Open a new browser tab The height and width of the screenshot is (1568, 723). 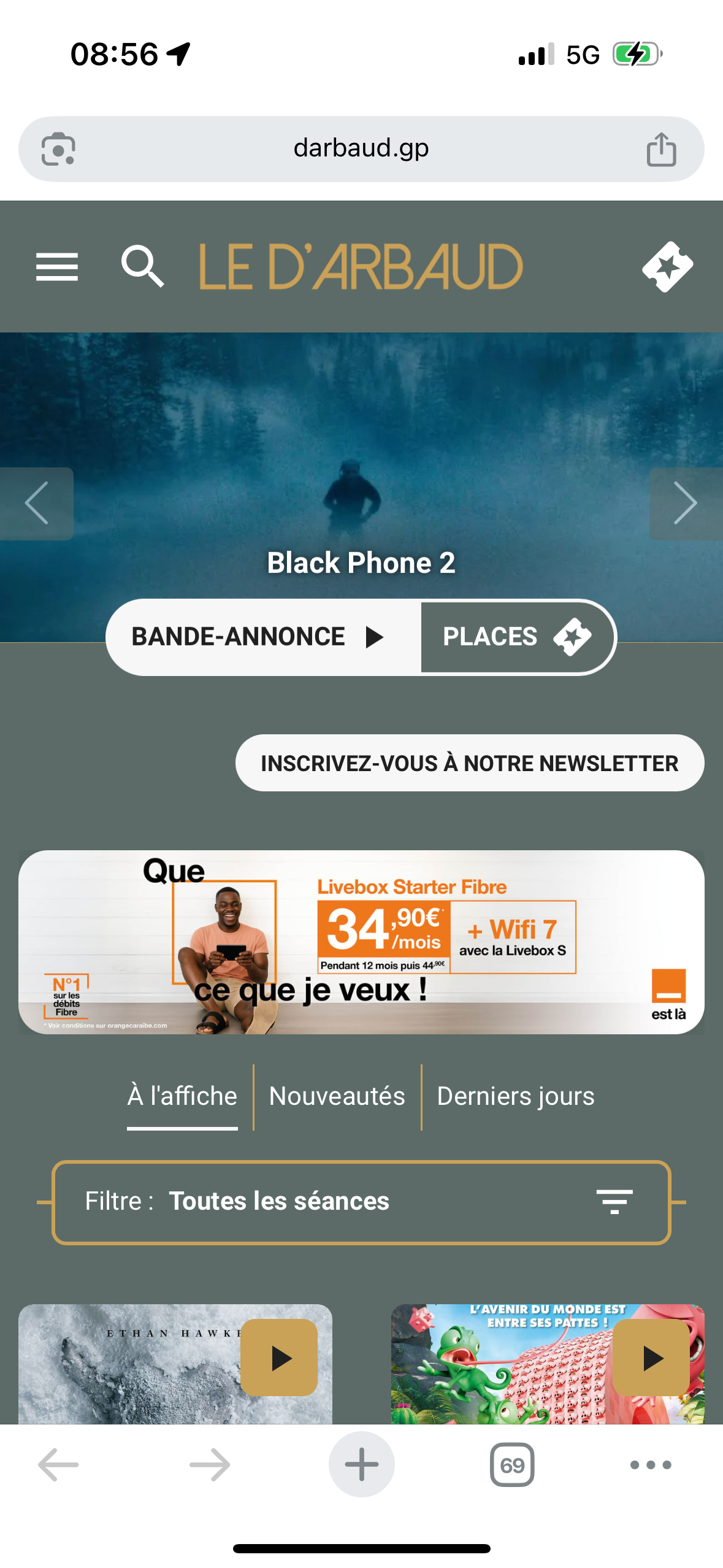361,1464
